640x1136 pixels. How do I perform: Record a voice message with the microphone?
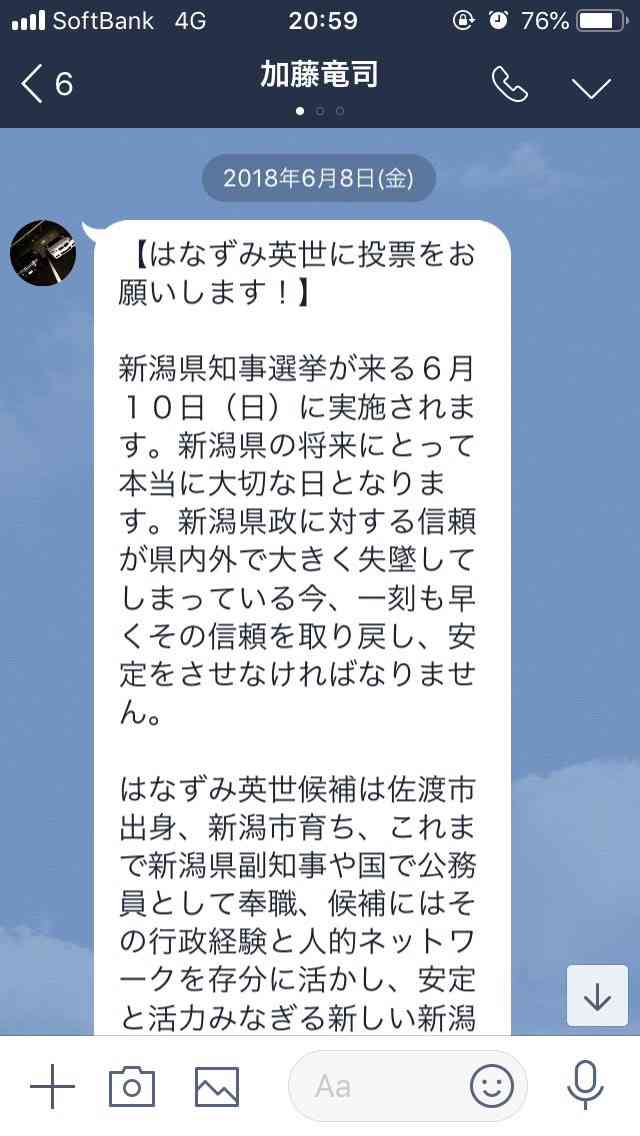583,1085
